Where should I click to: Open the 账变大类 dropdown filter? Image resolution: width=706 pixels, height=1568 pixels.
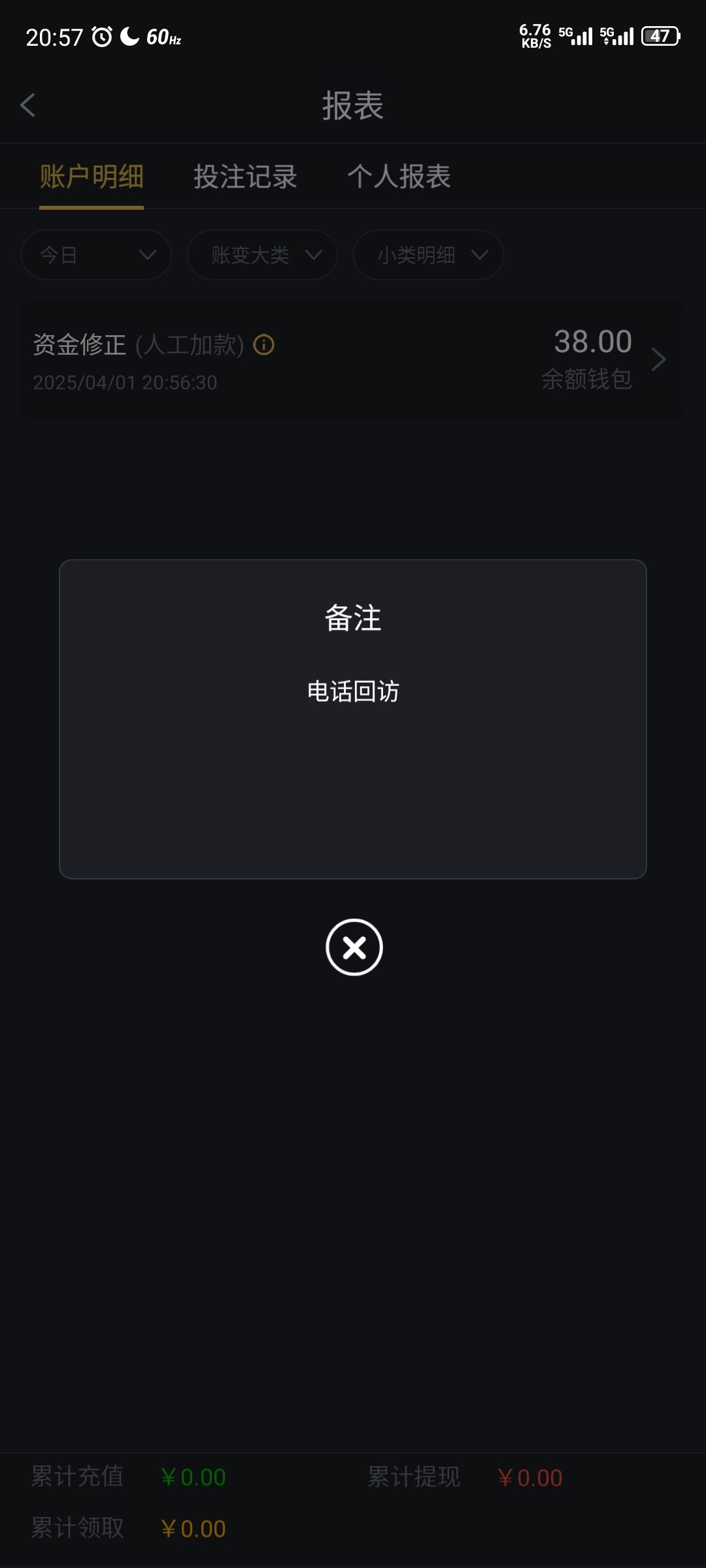tap(262, 255)
